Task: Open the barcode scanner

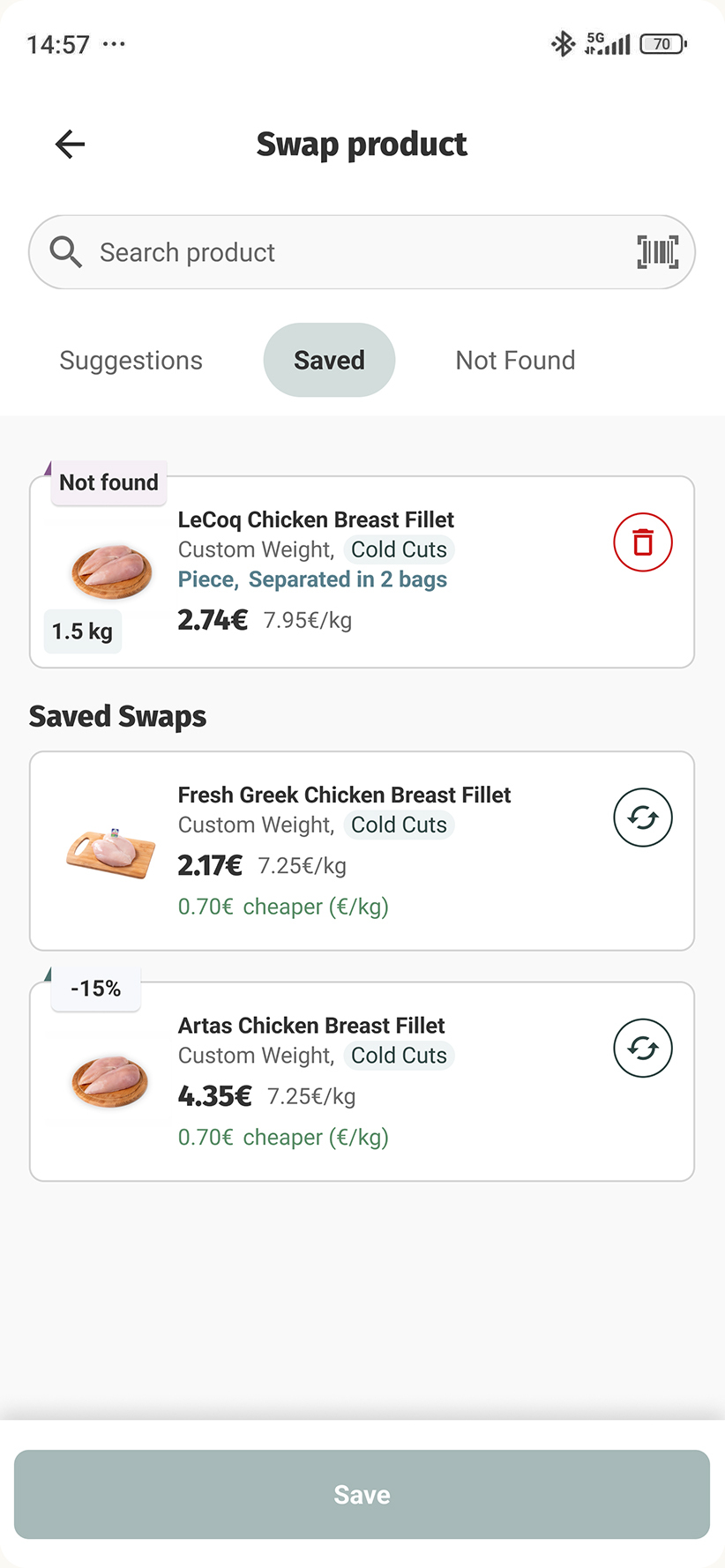Action: (x=657, y=252)
